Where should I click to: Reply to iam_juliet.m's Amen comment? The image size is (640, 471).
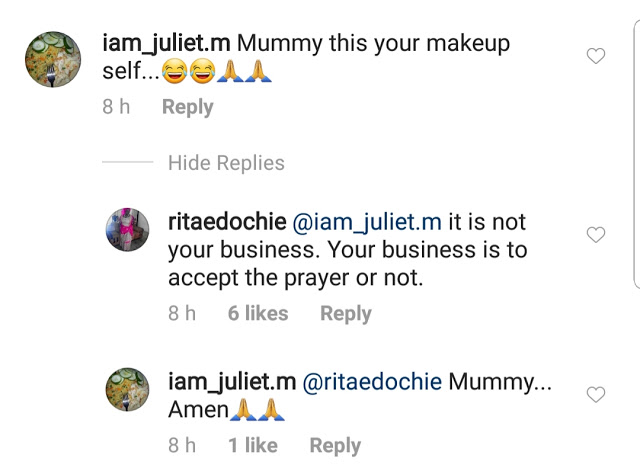pos(335,446)
